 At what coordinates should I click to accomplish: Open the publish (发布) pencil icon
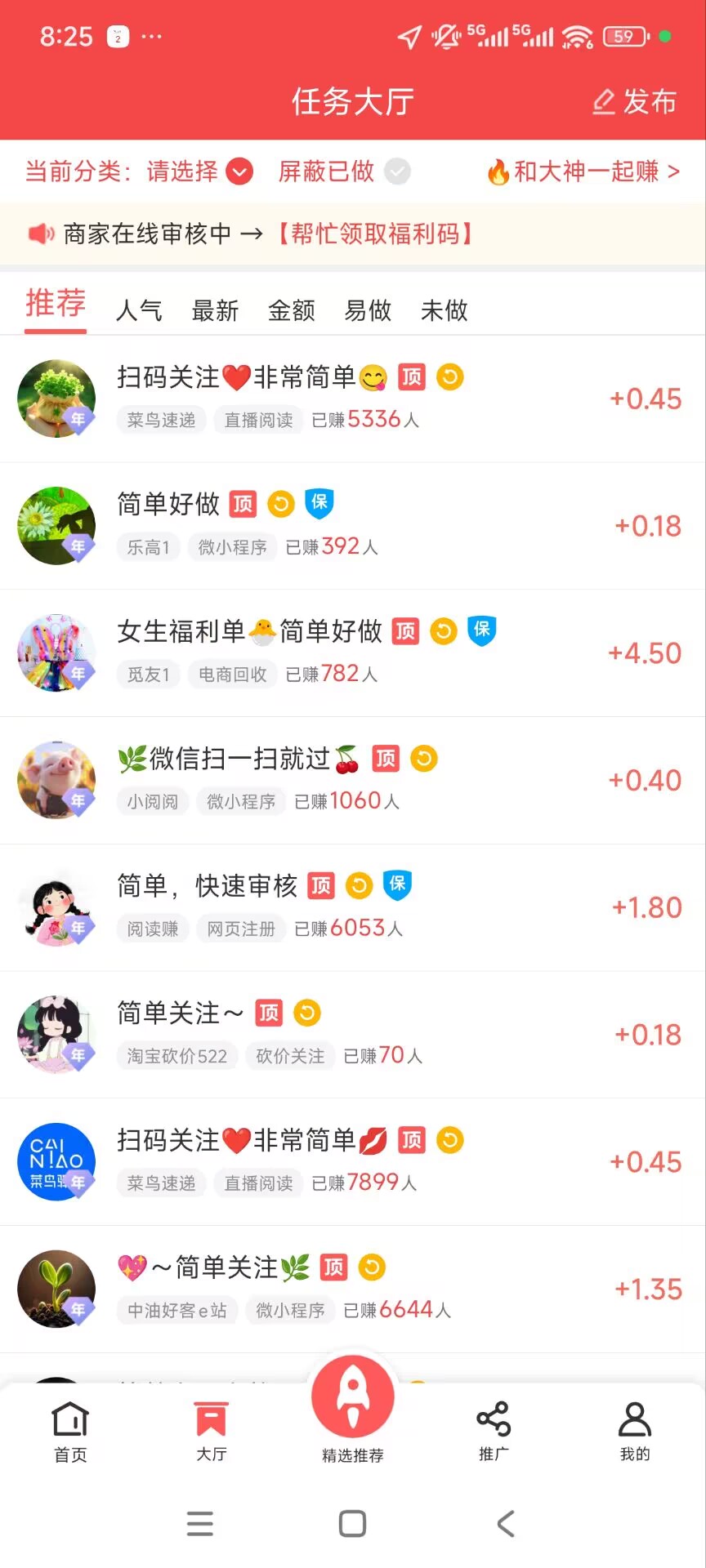(605, 101)
